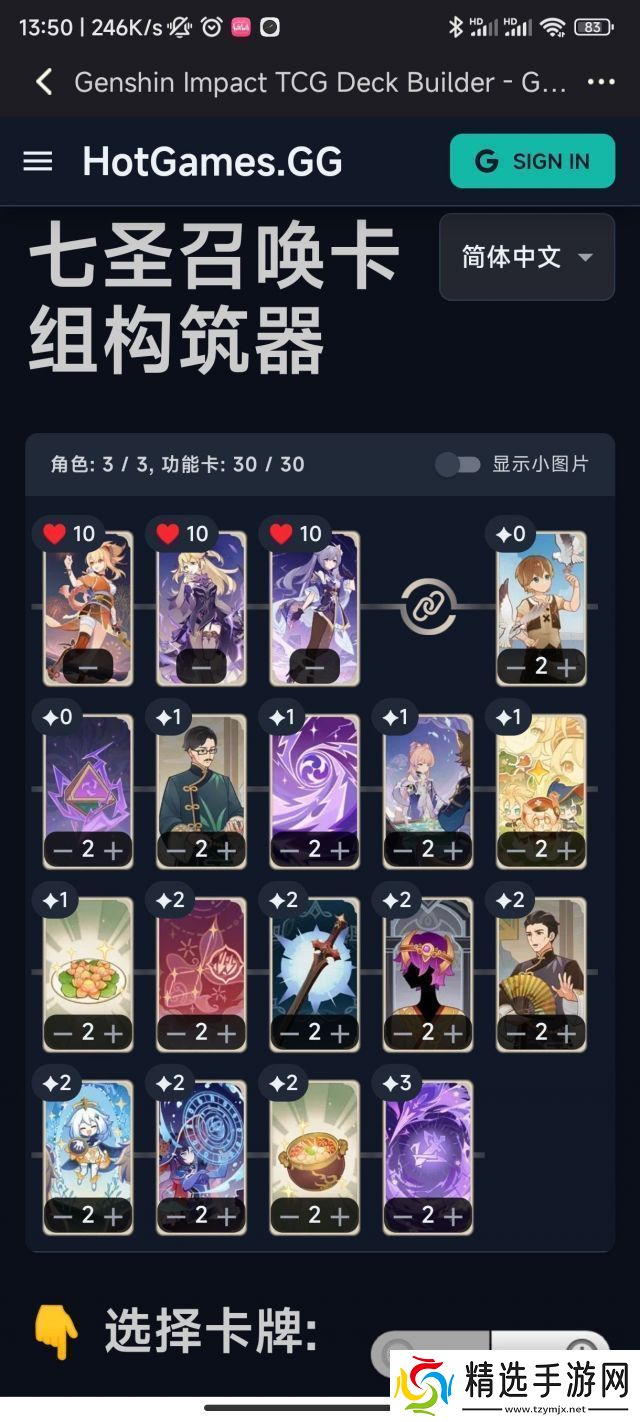Reduce count of the man holding fan card
Screen dimensions: 640x1422
[514, 1033]
